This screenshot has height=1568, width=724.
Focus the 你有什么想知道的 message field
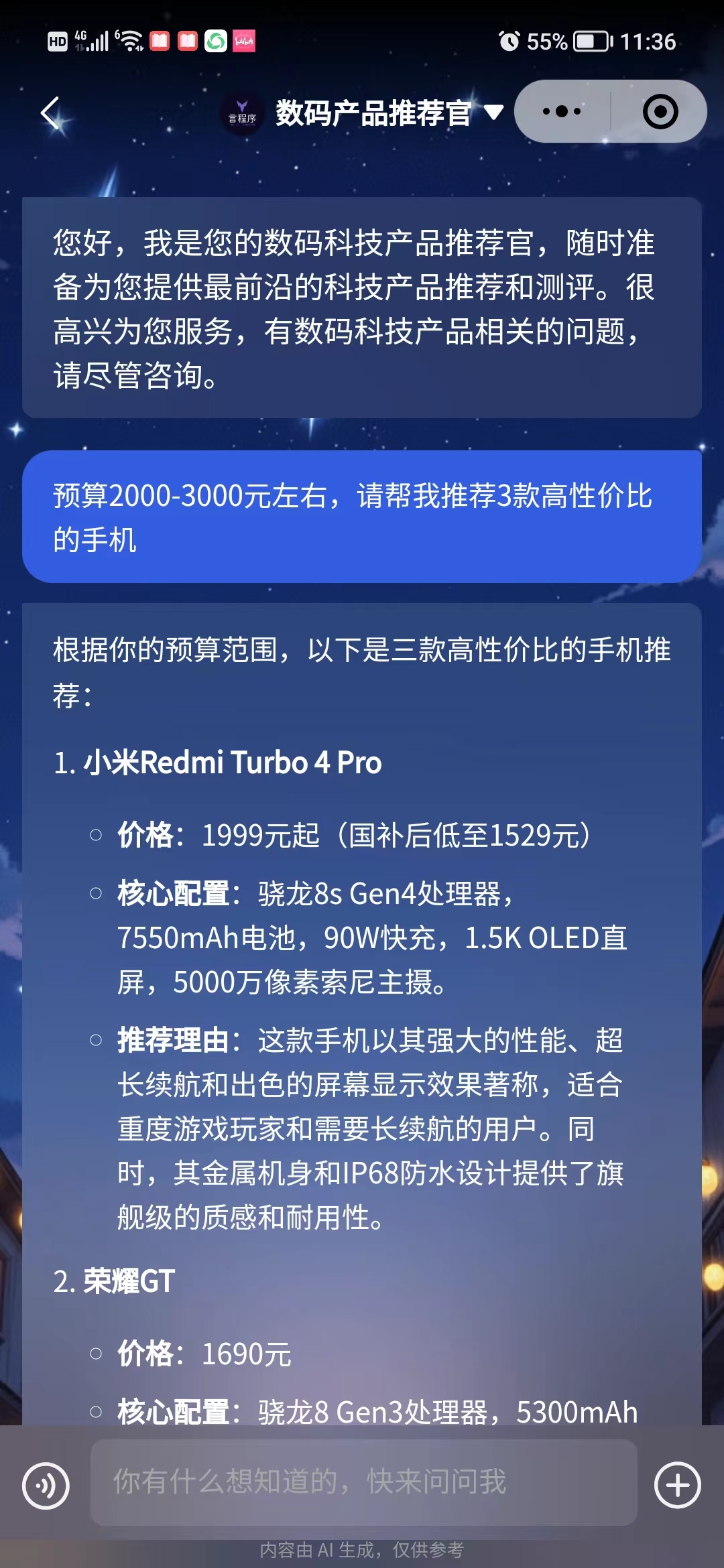click(x=363, y=1482)
